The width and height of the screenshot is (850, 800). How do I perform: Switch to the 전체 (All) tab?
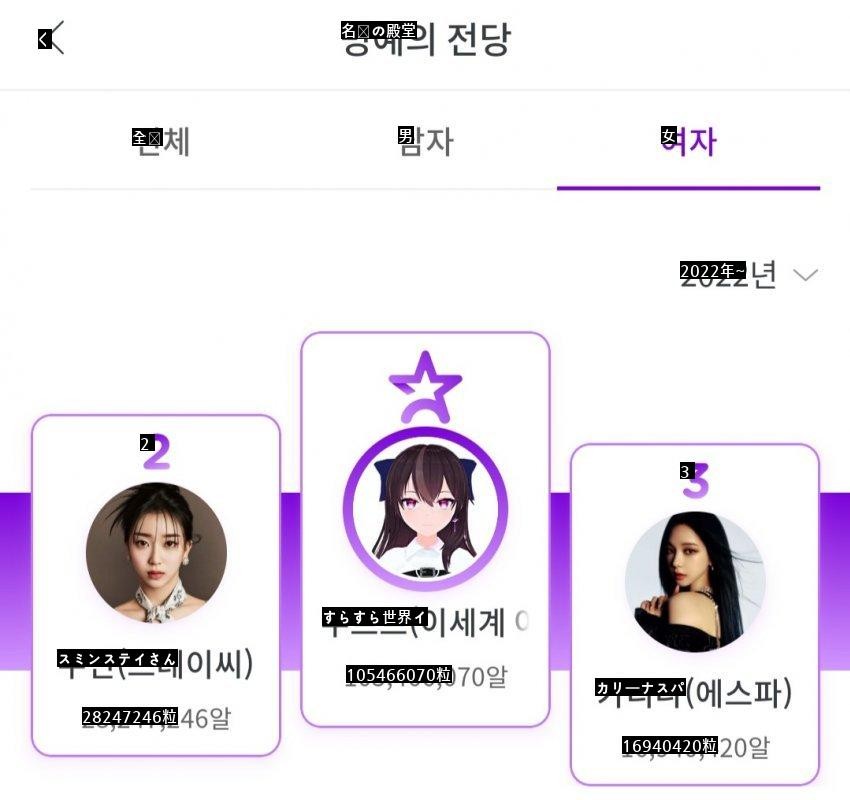coord(160,142)
